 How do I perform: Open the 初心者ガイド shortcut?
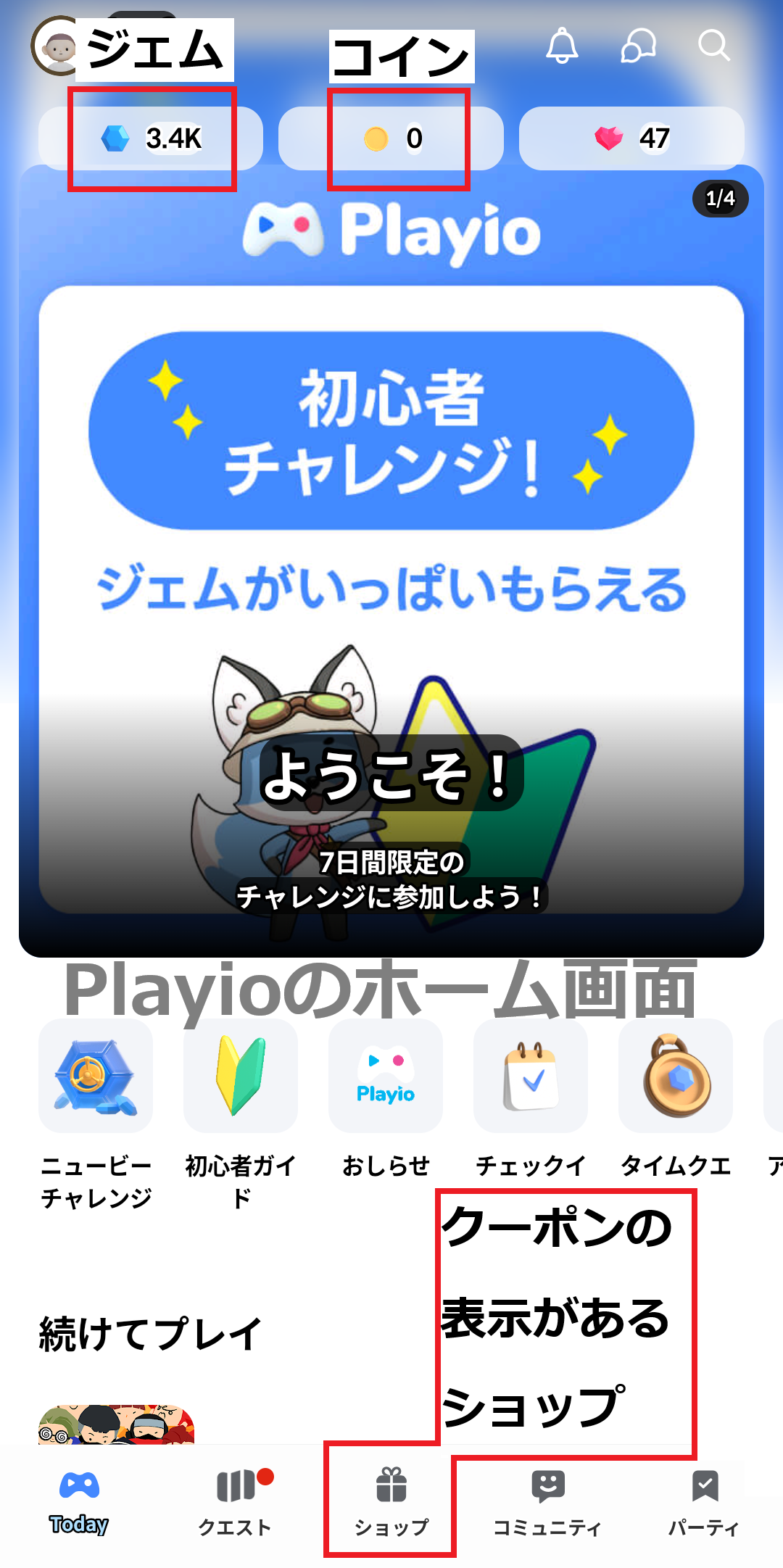pos(241,1115)
